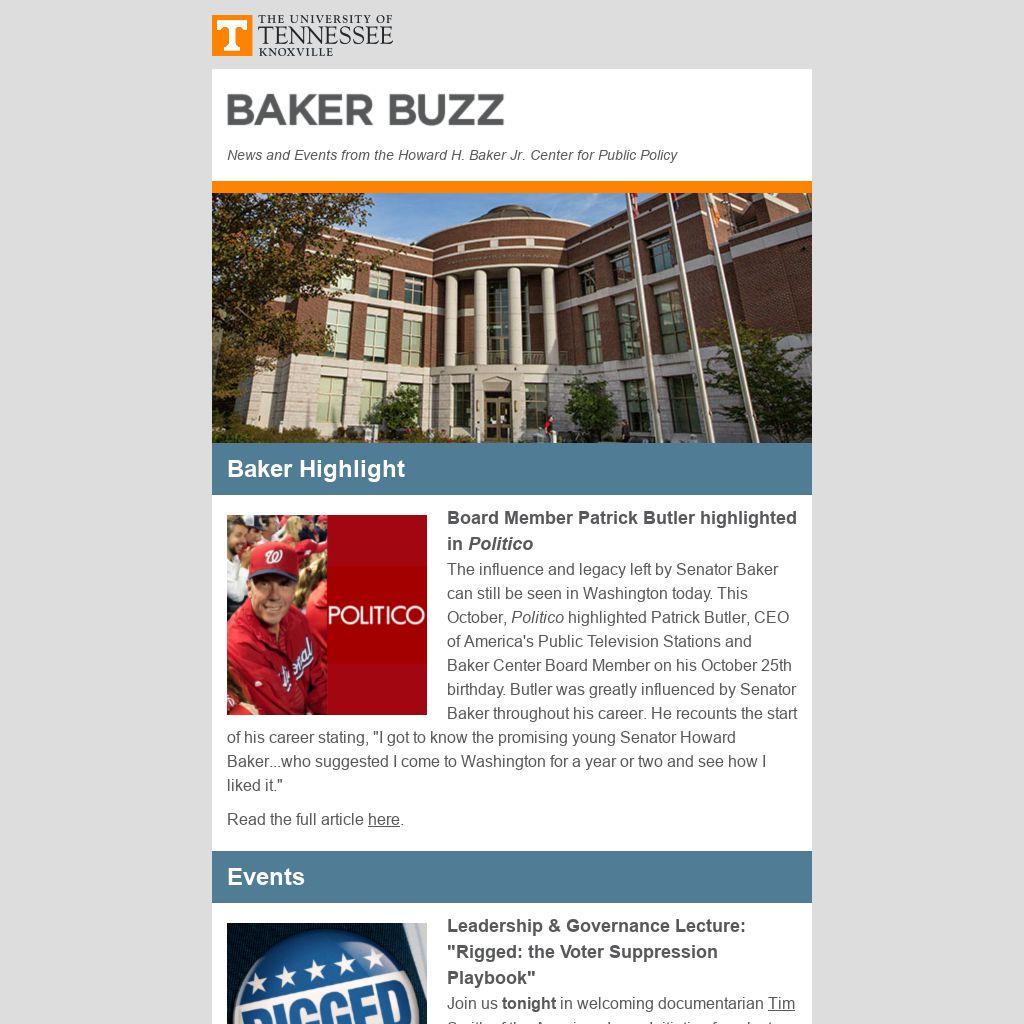Open the full article 'here' link
This screenshot has height=1024, width=1024.
[383, 820]
